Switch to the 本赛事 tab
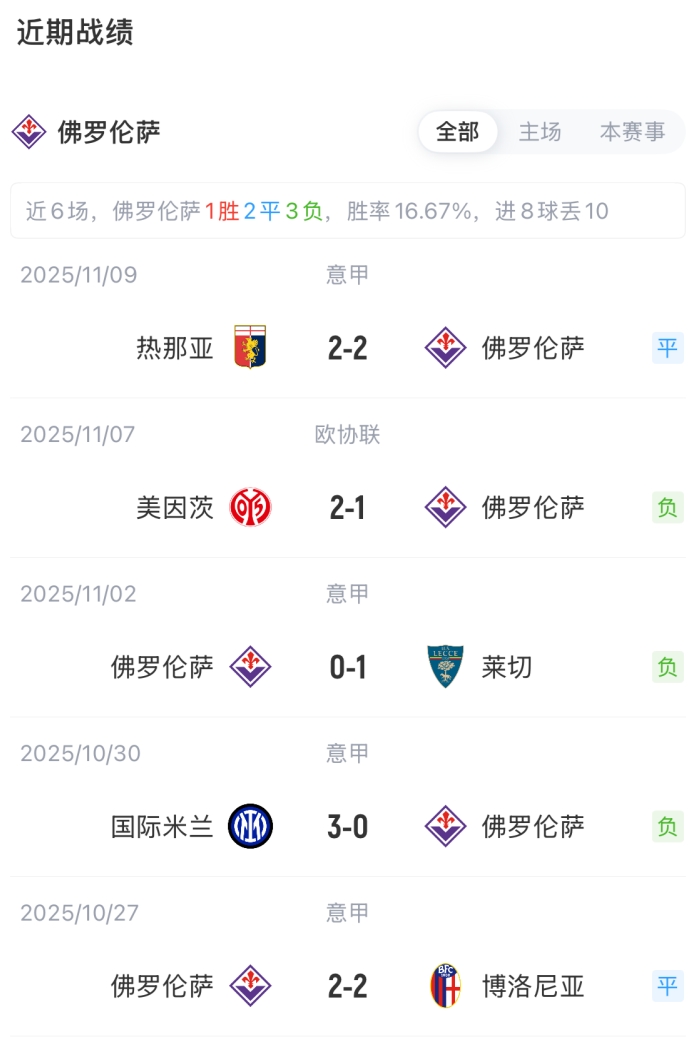696x1037 pixels. point(632,132)
